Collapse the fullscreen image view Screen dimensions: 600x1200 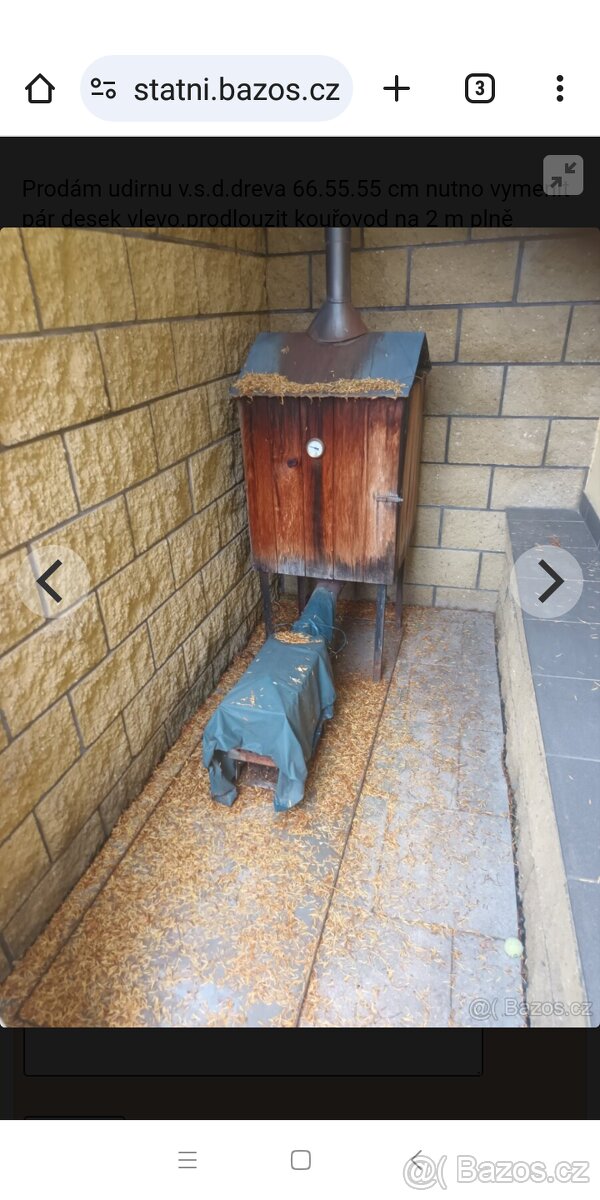pyautogui.click(x=563, y=175)
